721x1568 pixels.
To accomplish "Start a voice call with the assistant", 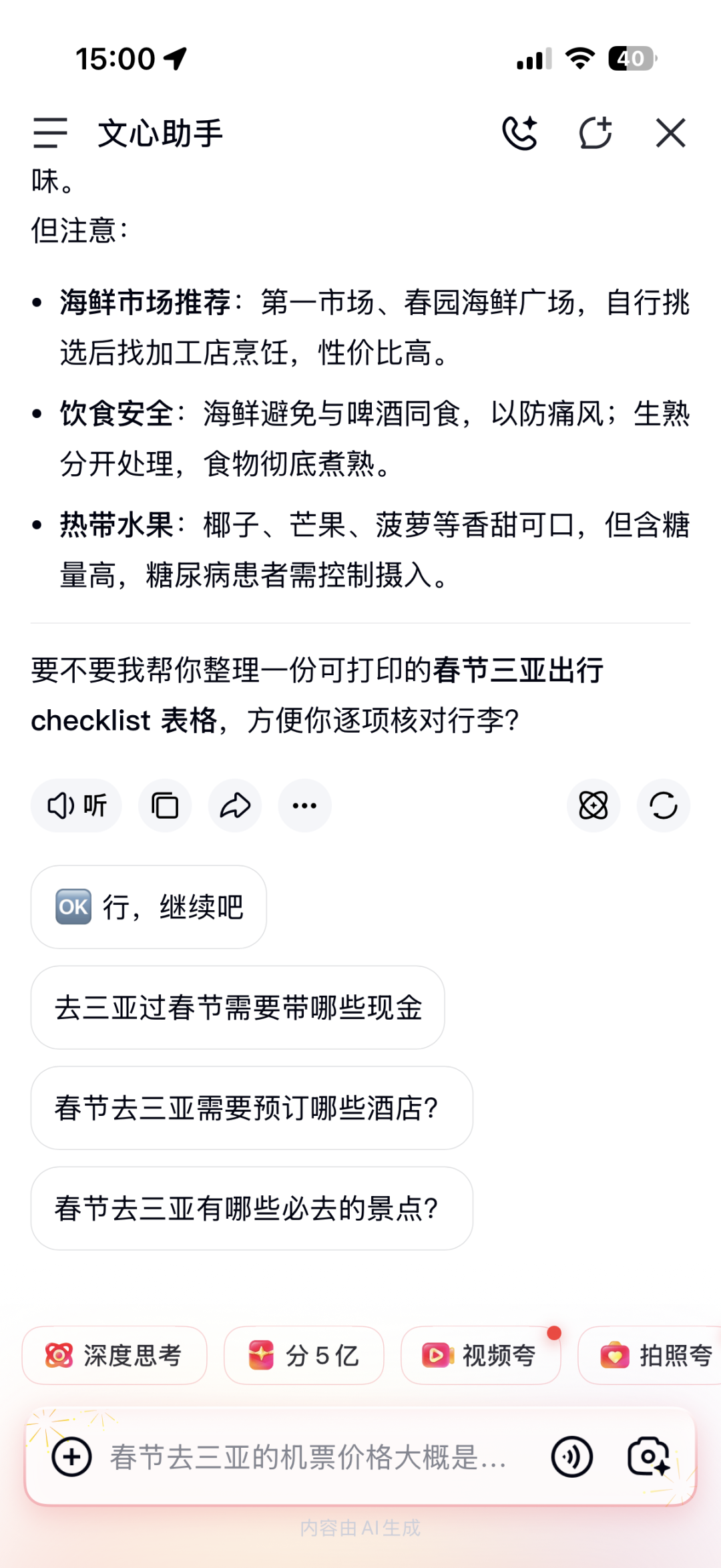I will [x=521, y=133].
